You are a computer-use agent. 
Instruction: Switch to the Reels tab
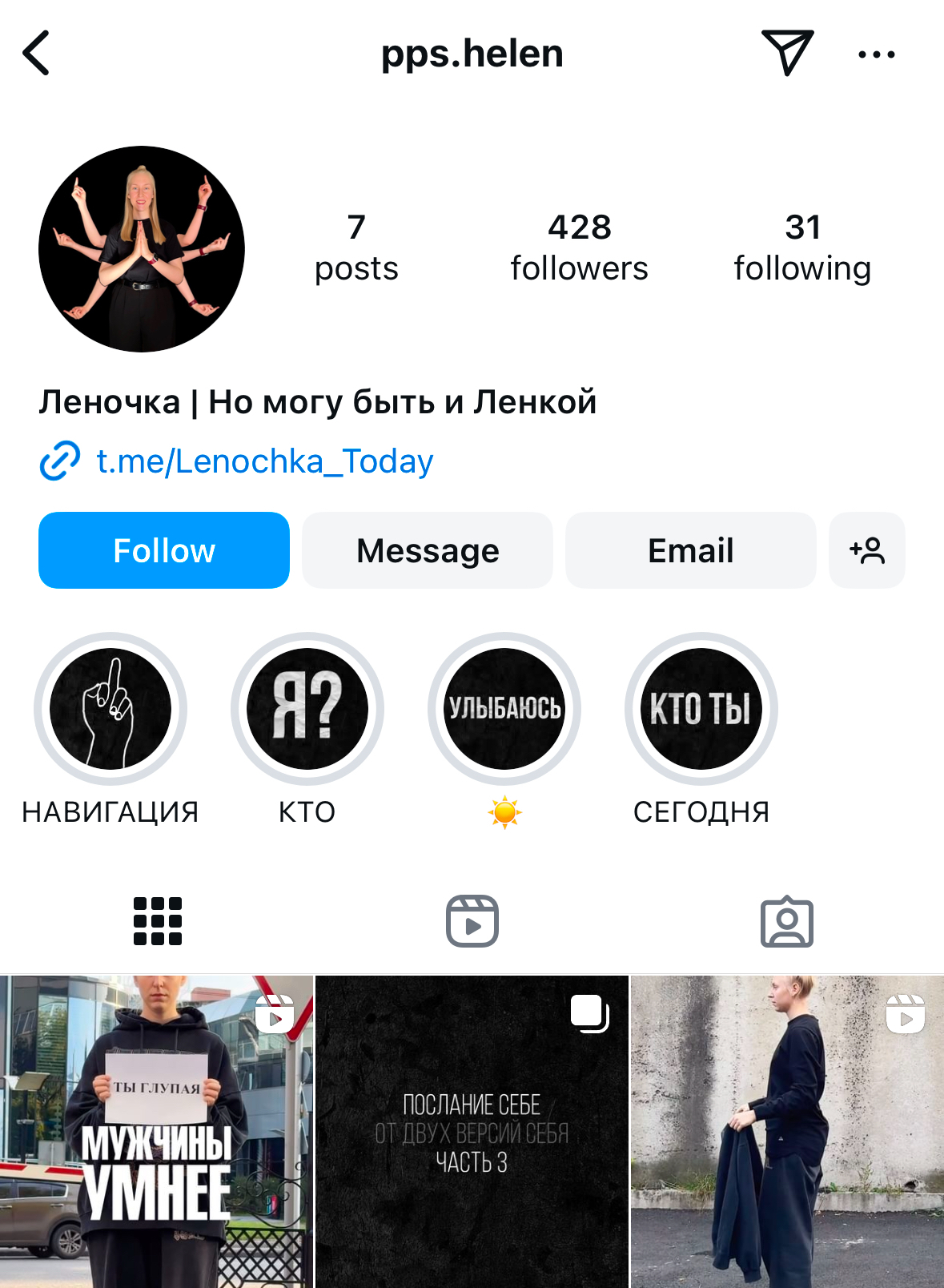[472, 921]
